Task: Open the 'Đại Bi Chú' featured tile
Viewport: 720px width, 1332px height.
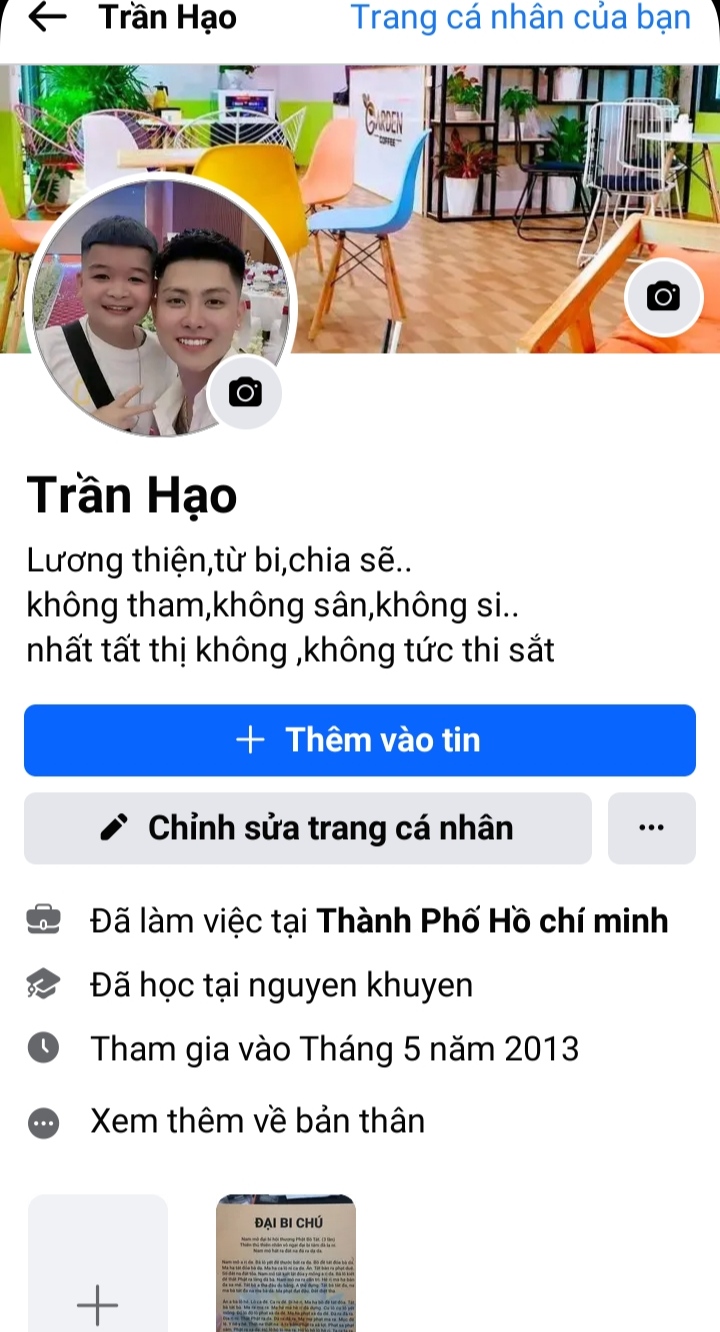Action: pos(286,1265)
